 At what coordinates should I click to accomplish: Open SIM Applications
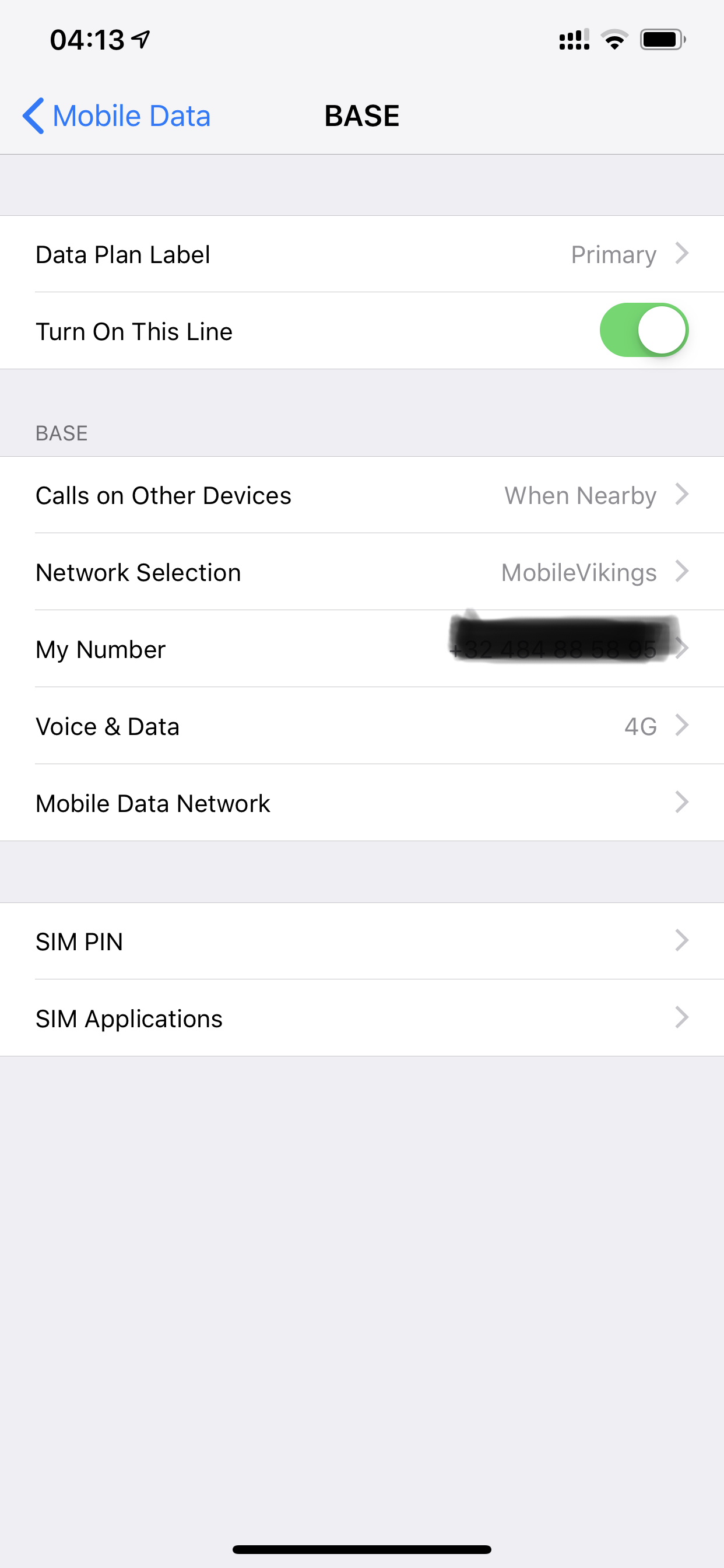click(362, 1018)
